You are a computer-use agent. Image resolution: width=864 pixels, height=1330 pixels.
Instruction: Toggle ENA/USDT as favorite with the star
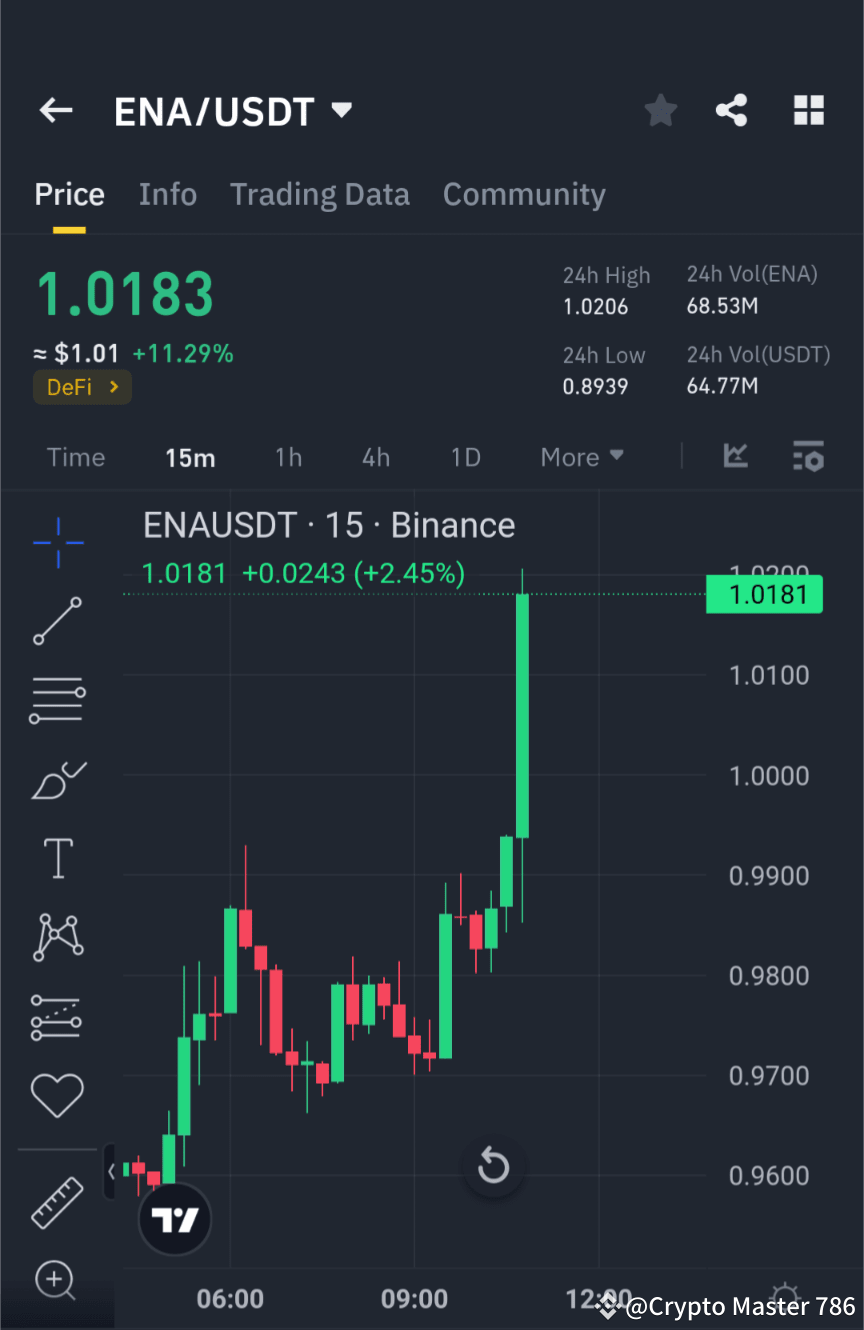pyautogui.click(x=660, y=110)
